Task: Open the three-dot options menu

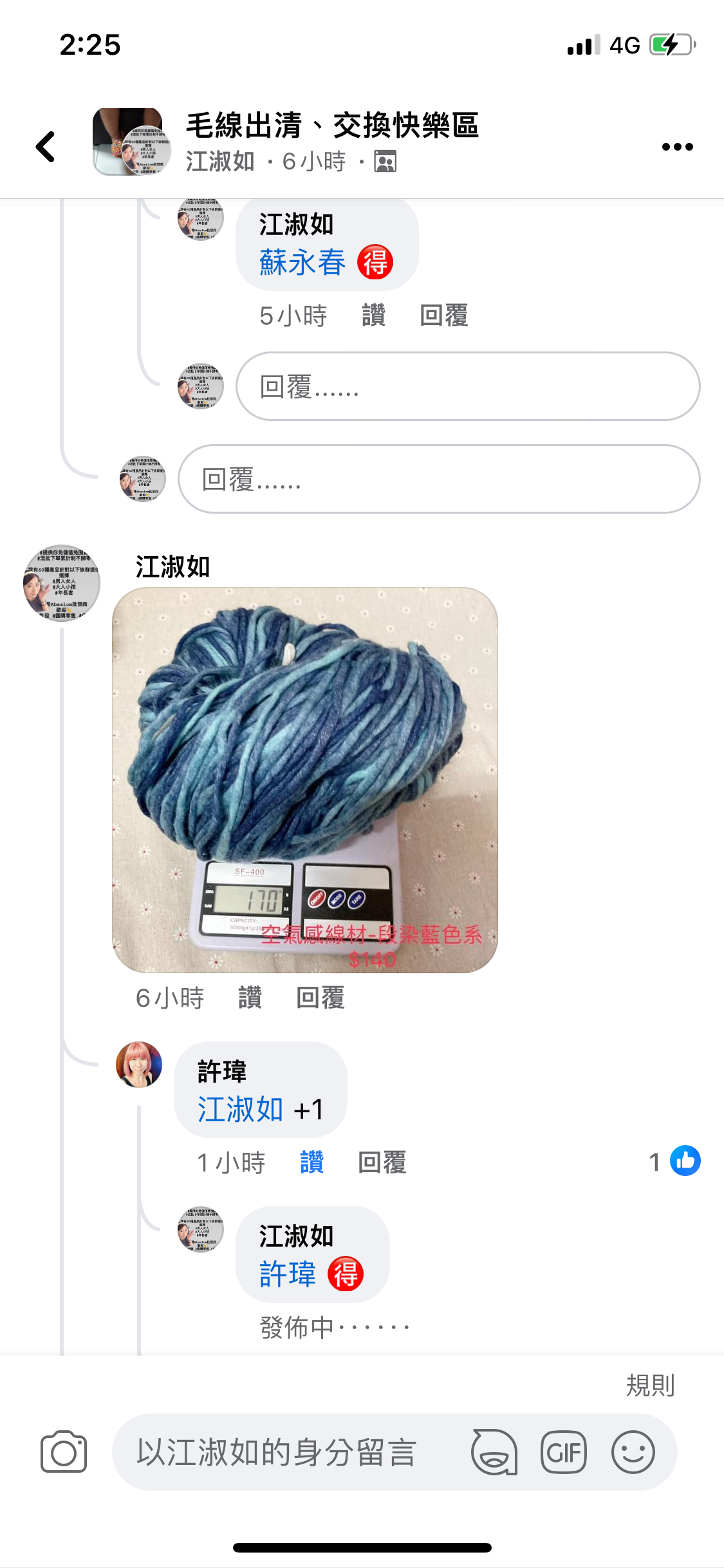Action: point(678,146)
